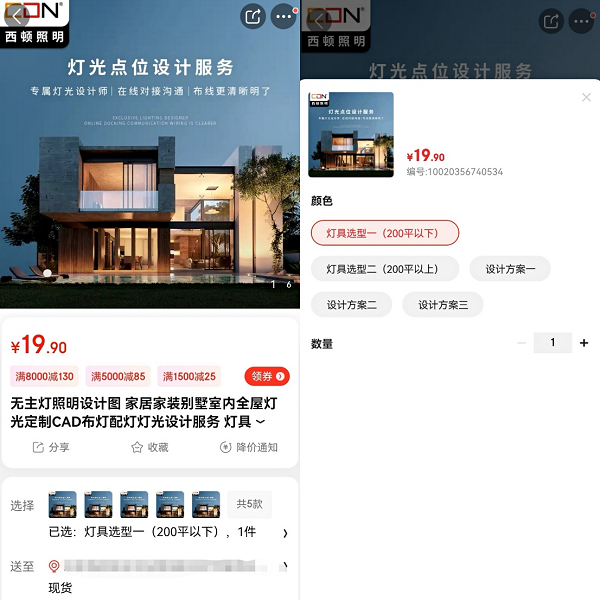Select 灯具选型二（200平以上） option
The height and width of the screenshot is (600, 600).
[385, 269]
